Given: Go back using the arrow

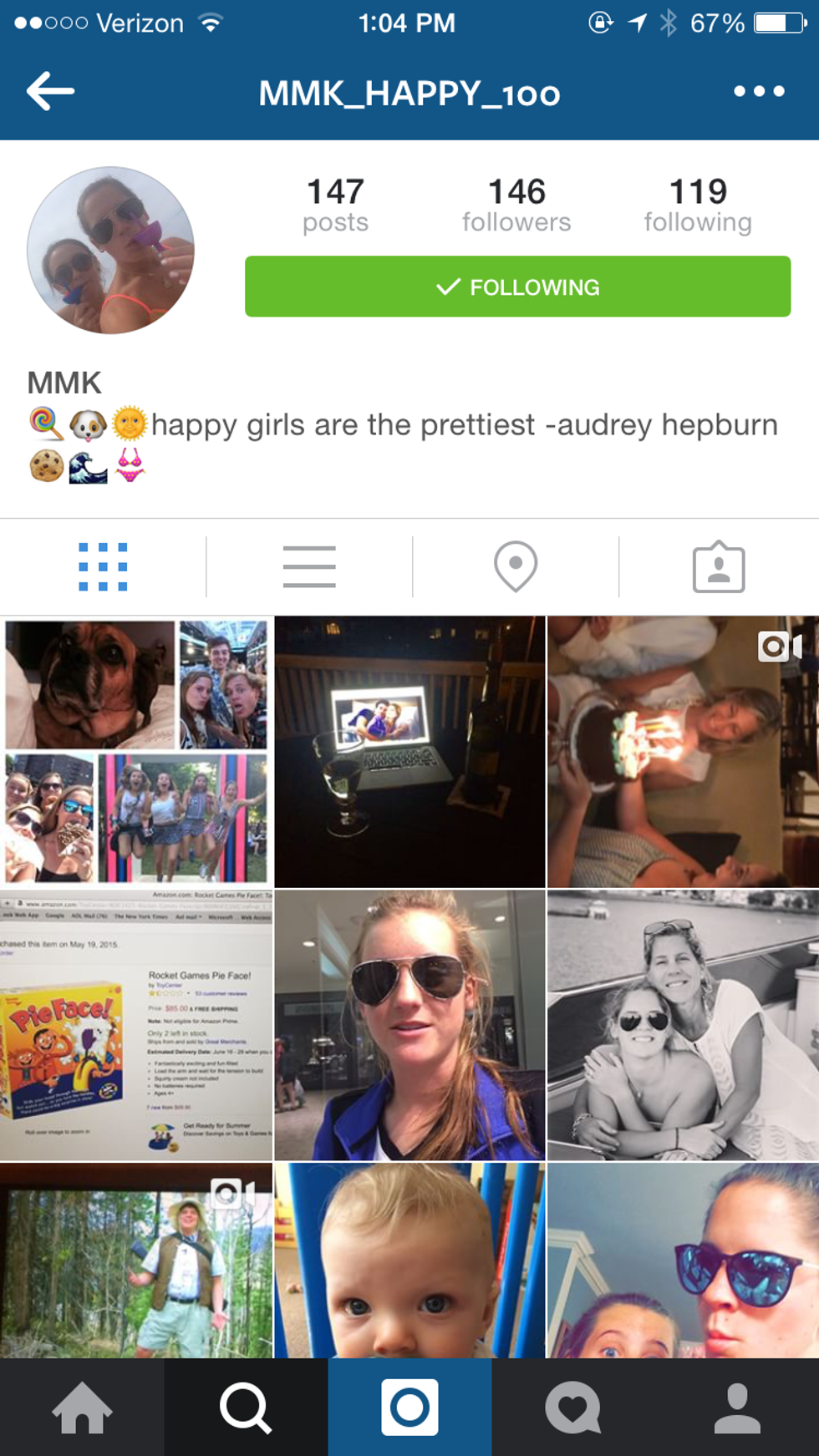Looking at the screenshot, I should [x=50, y=91].
